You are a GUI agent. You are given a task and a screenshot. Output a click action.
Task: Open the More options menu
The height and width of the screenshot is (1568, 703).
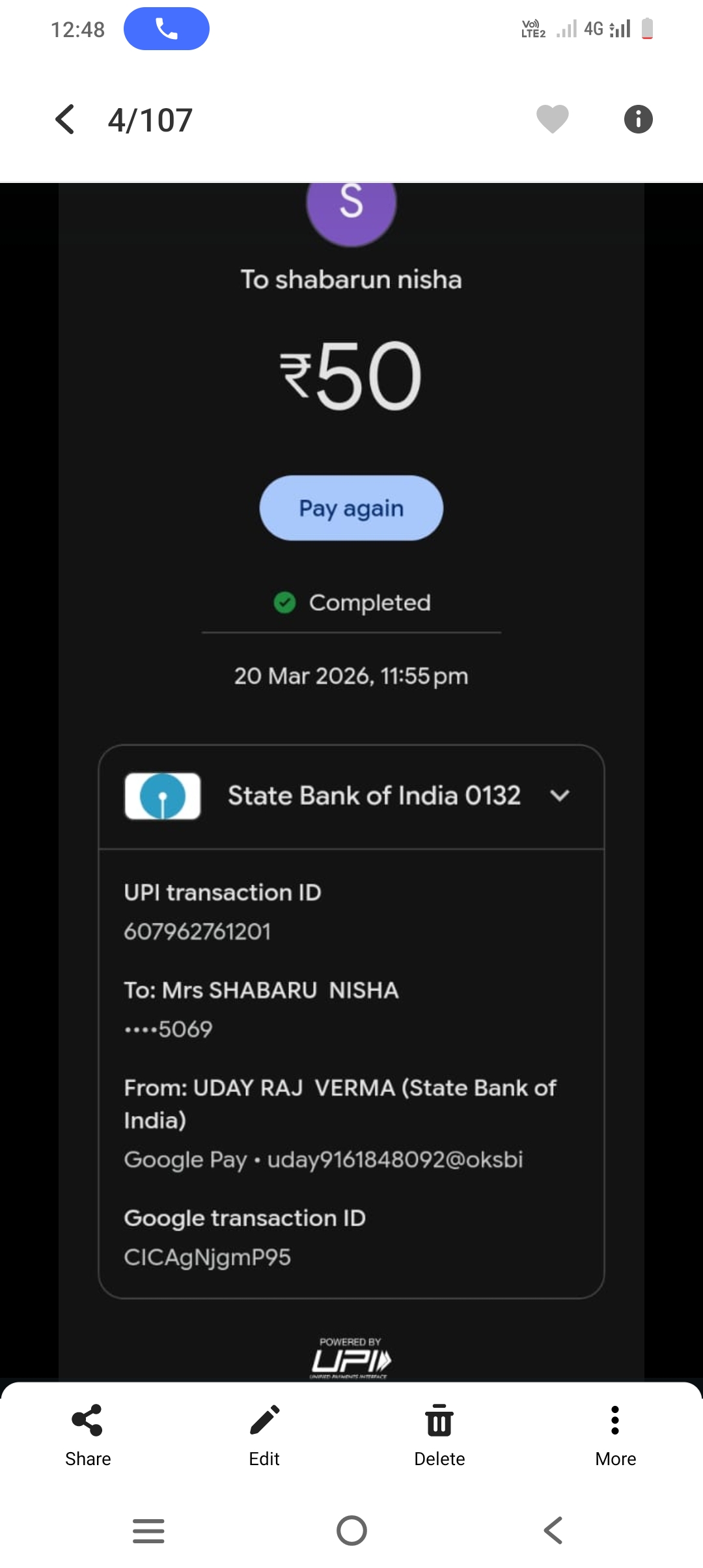coord(615,1435)
